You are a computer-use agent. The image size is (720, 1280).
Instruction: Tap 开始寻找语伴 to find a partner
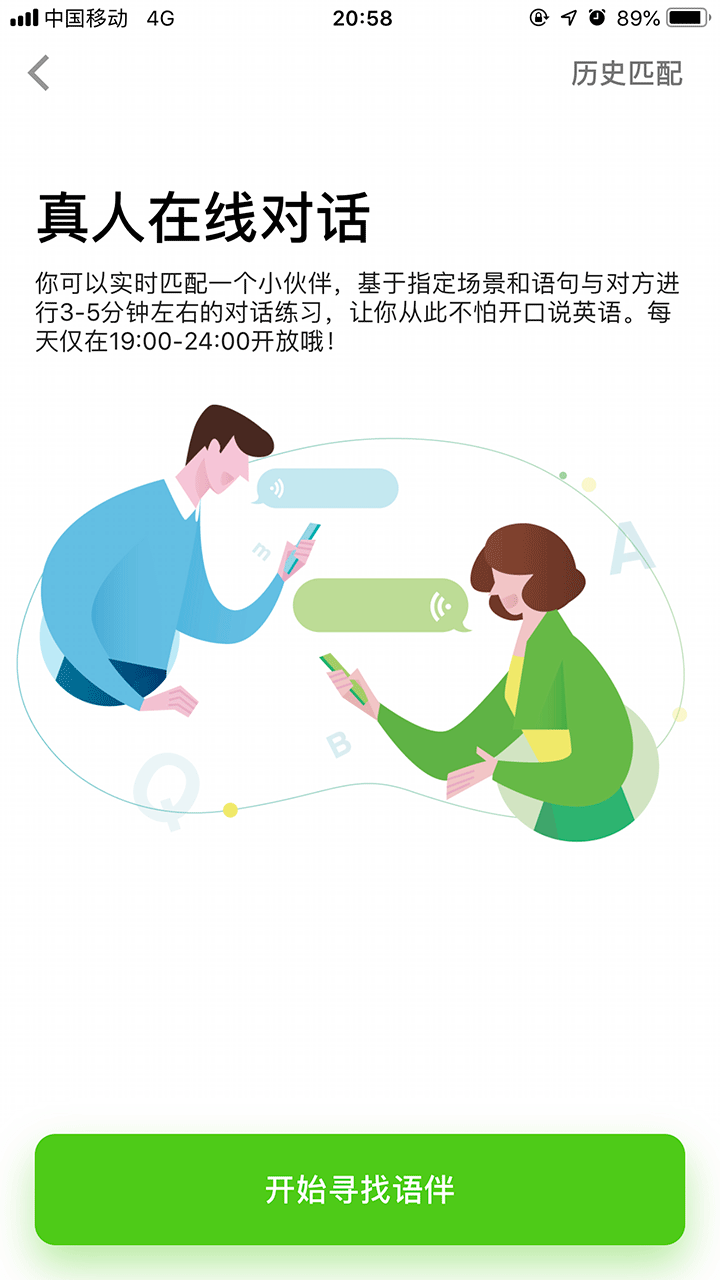(x=360, y=1189)
